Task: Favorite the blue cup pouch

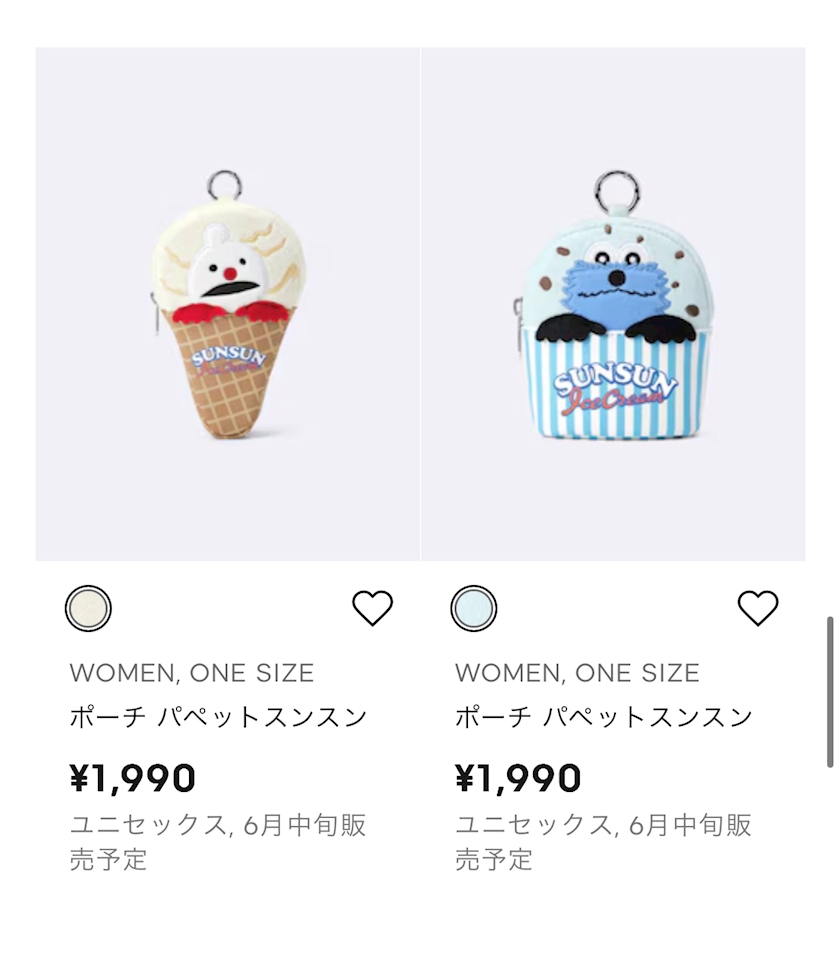Action: click(x=758, y=608)
